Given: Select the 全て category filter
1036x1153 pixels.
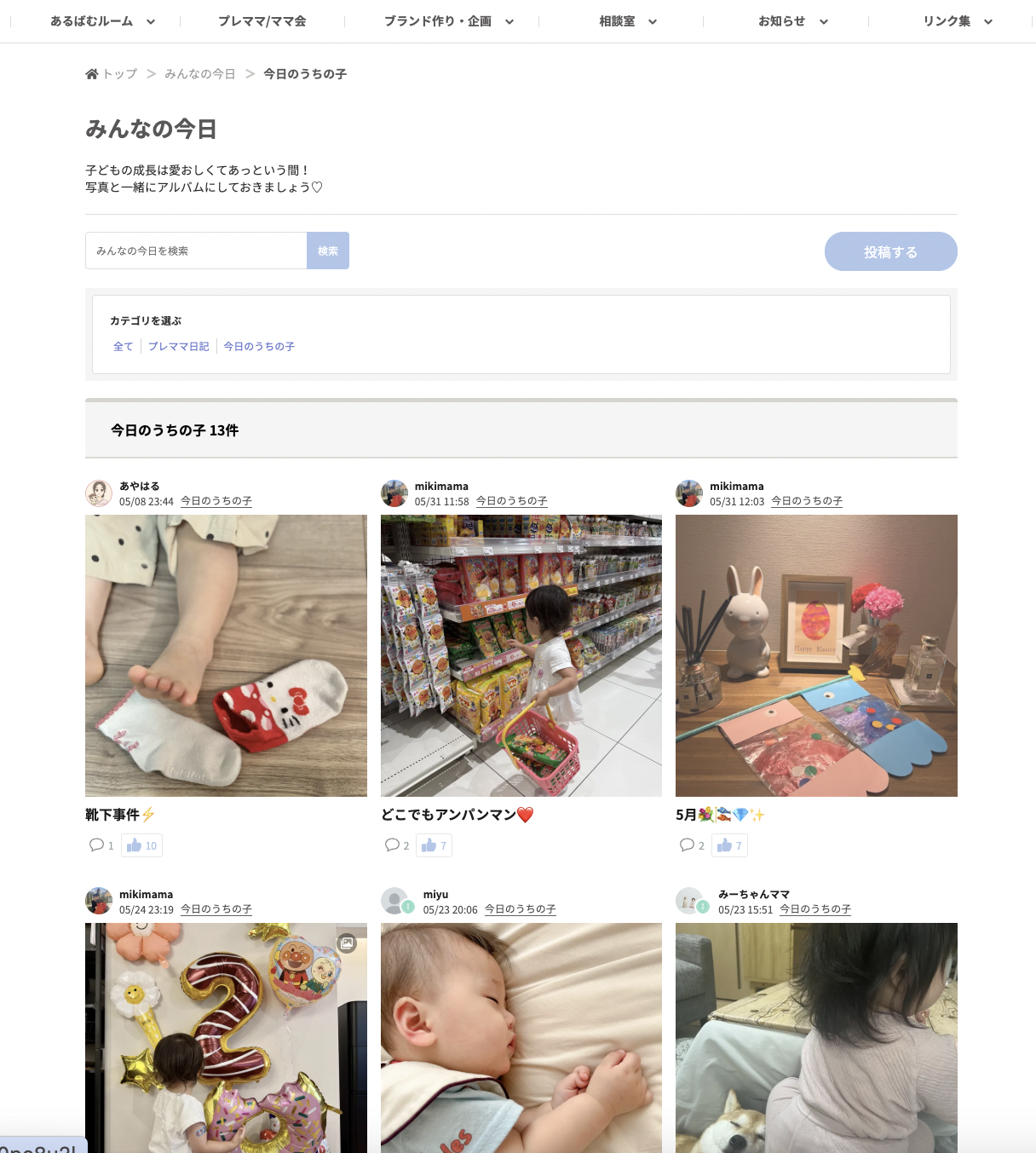Looking at the screenshot, I should click(124, 347).
